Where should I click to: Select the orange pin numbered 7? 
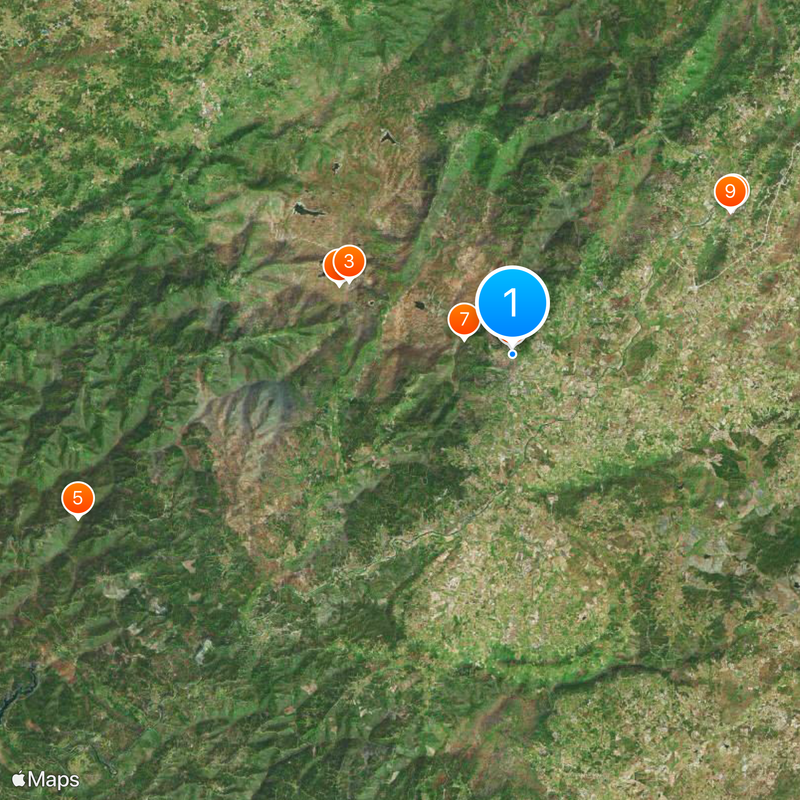pos(463,320)
